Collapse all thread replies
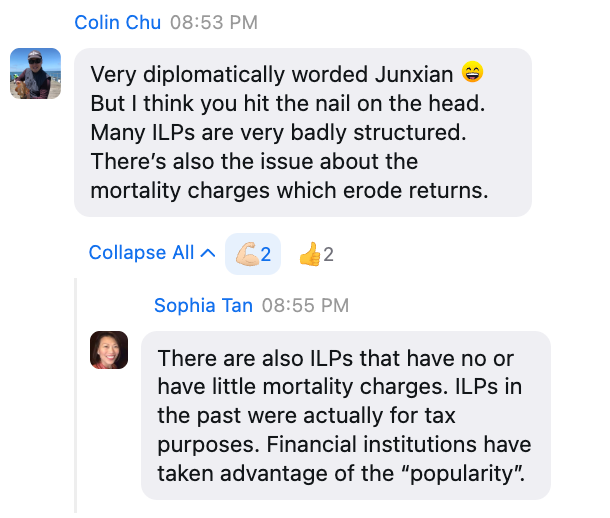610x518 pixels. (152, 253)
